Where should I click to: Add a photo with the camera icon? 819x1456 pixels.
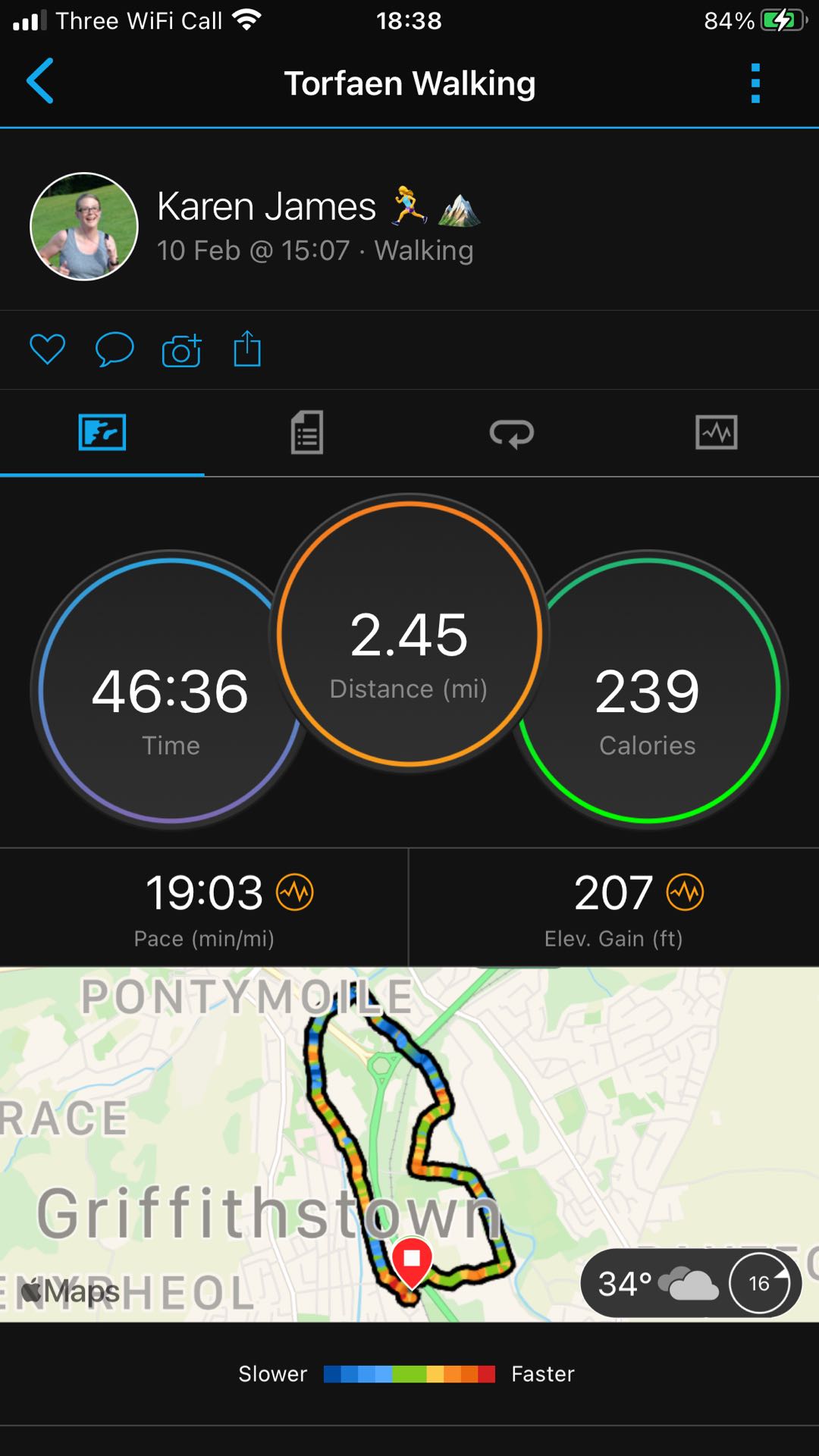click(182, 350)
